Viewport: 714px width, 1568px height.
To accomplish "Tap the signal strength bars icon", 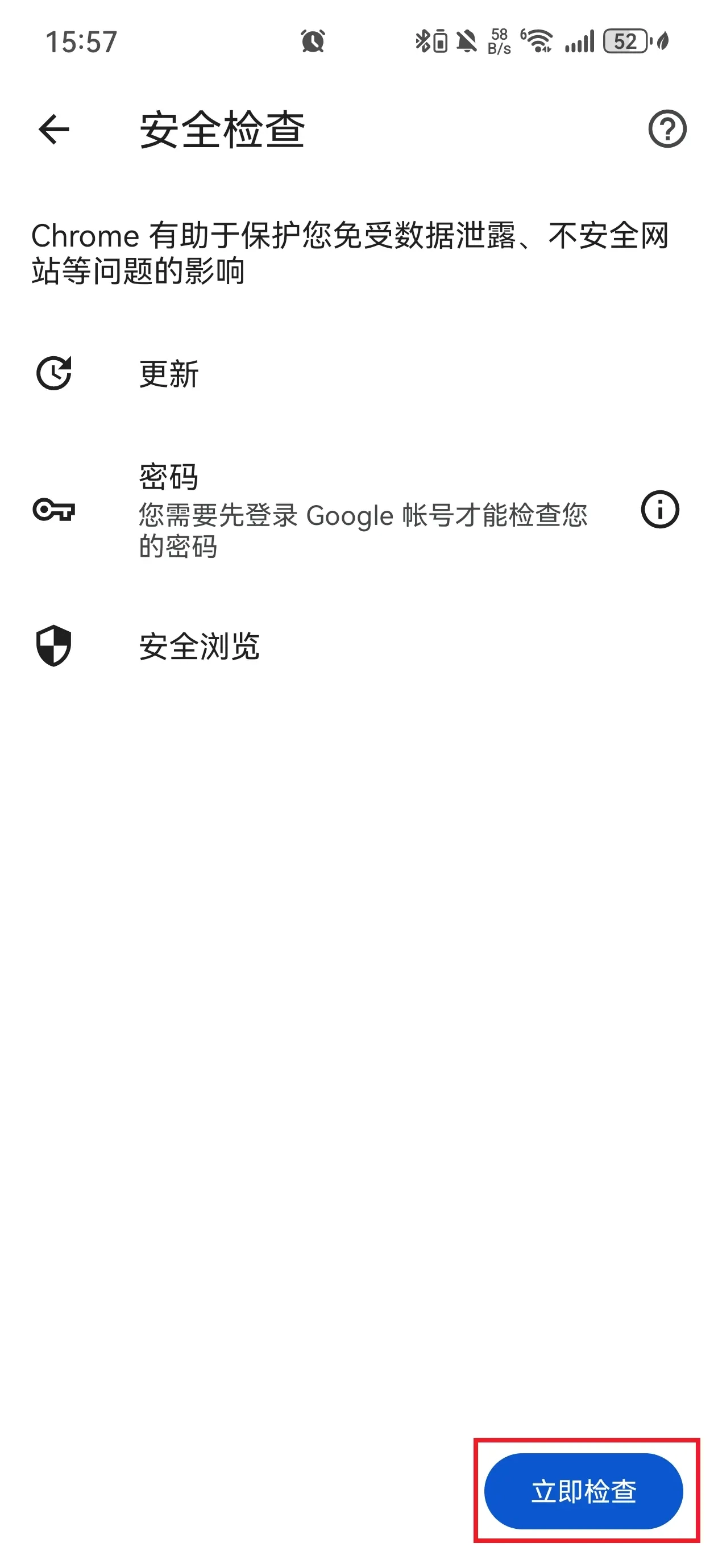I will [578, 41].
